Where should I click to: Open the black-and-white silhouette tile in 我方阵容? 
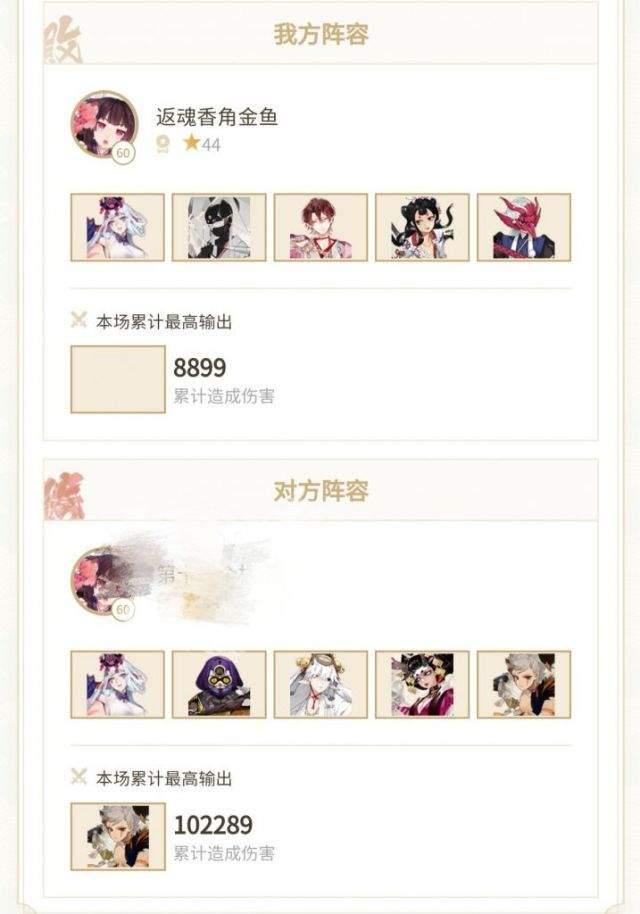(x=219, y=228)
